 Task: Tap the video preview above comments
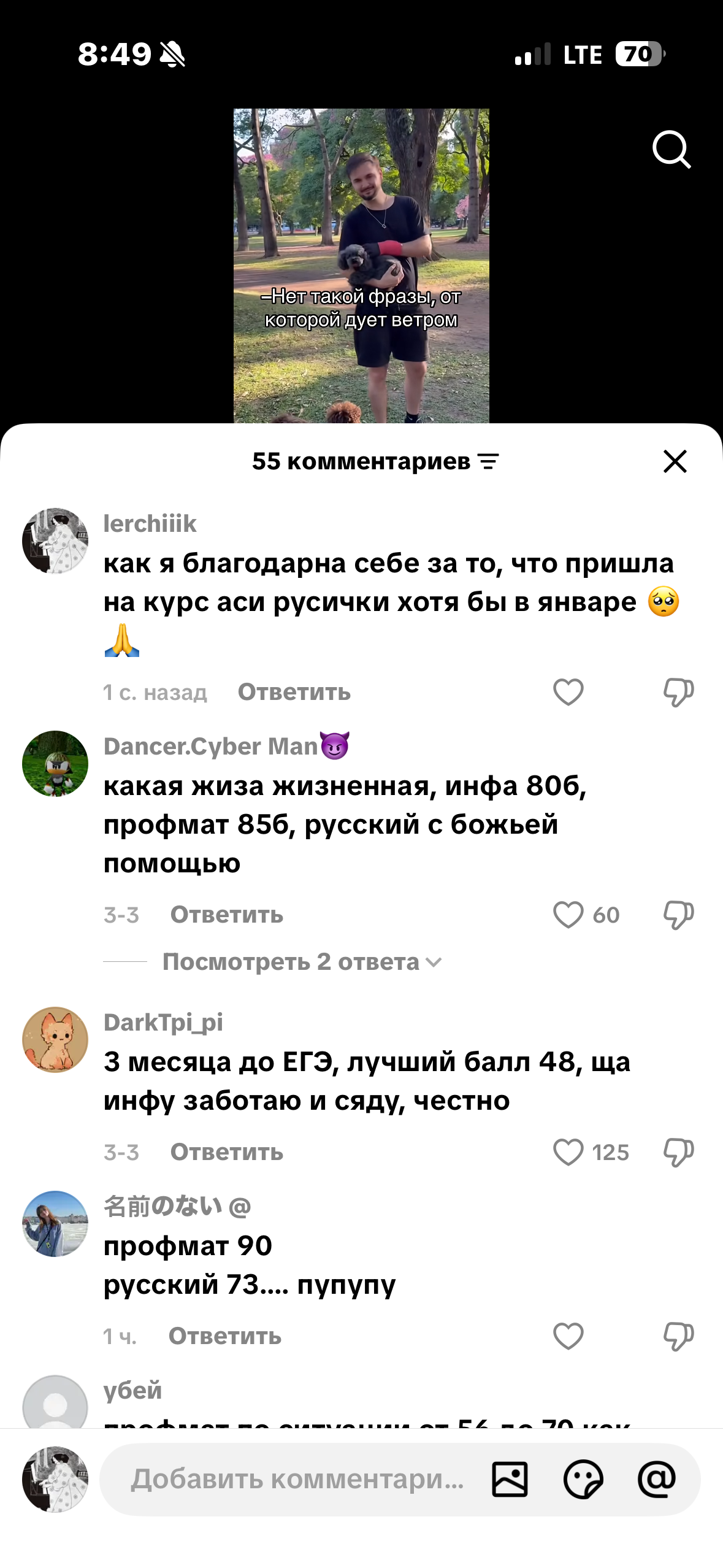(x=361, y=266)
